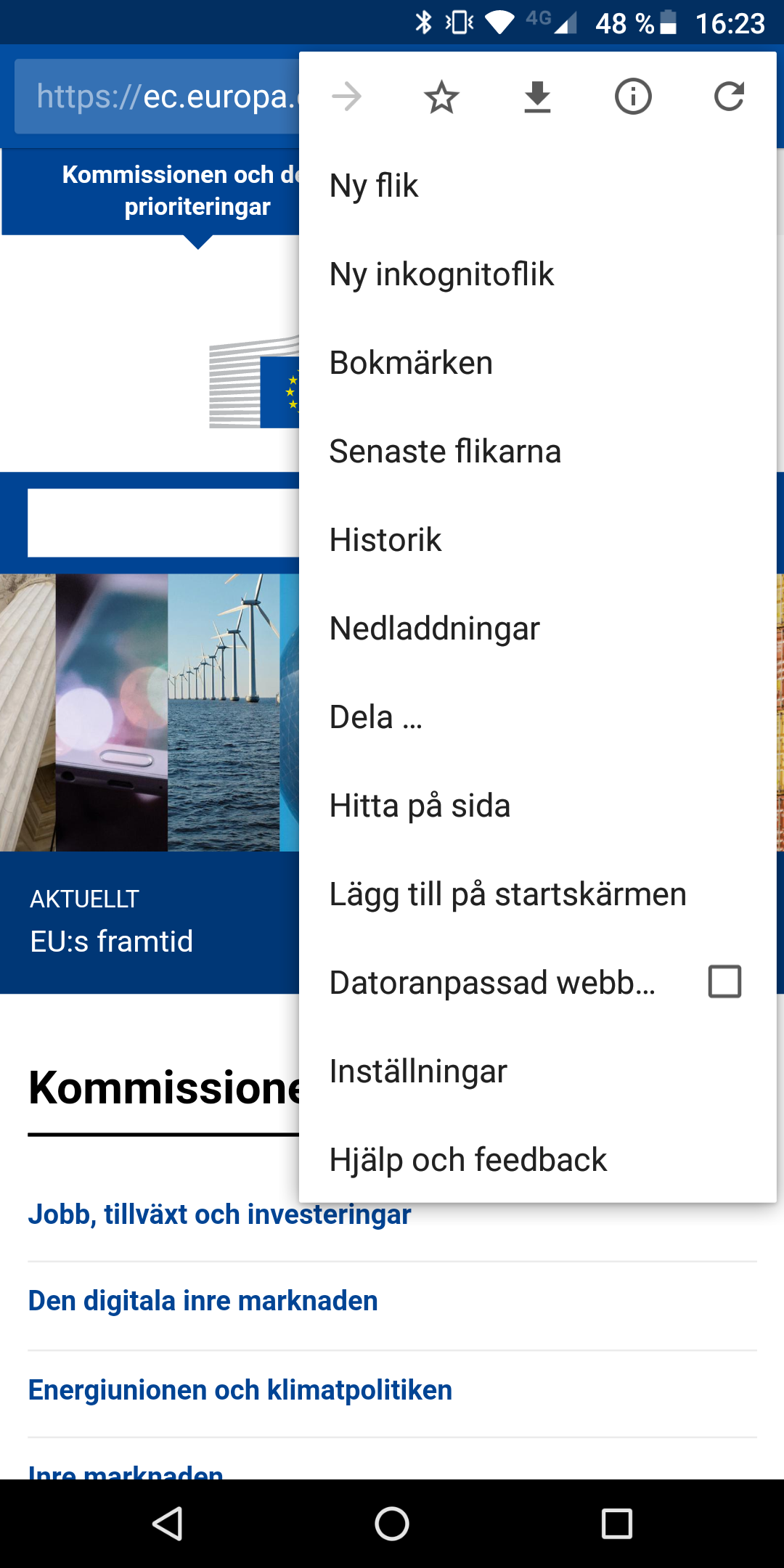Open Hjälp och feedback
The width and height of the screenshot is (784, 1568).
tap(467, 1160)
